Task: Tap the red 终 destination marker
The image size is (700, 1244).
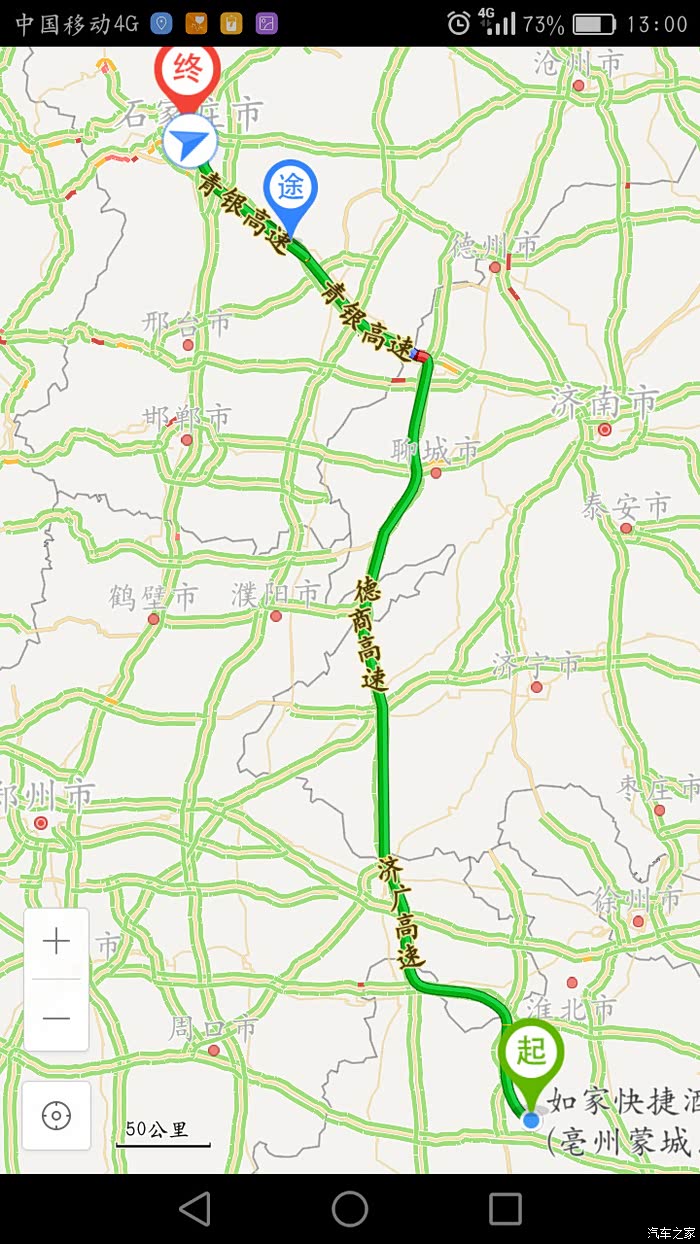Action: (187, 80)
